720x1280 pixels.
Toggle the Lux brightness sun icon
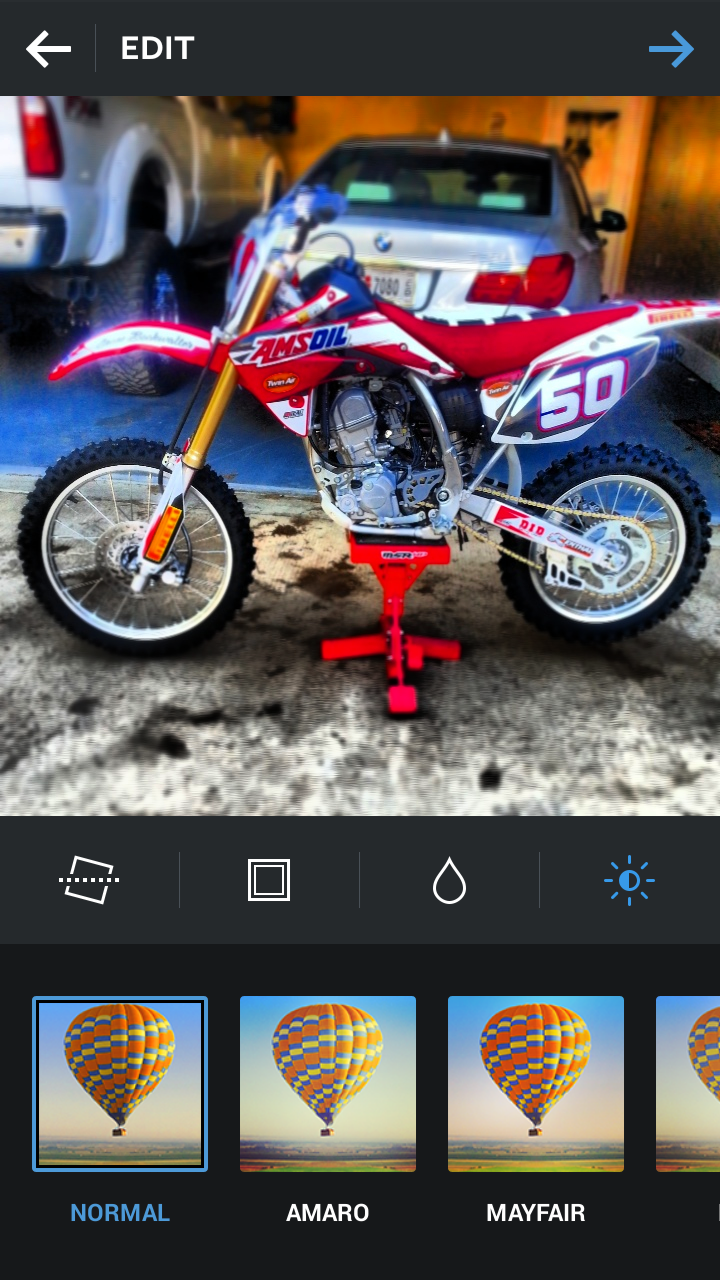[x=629, y=880]
